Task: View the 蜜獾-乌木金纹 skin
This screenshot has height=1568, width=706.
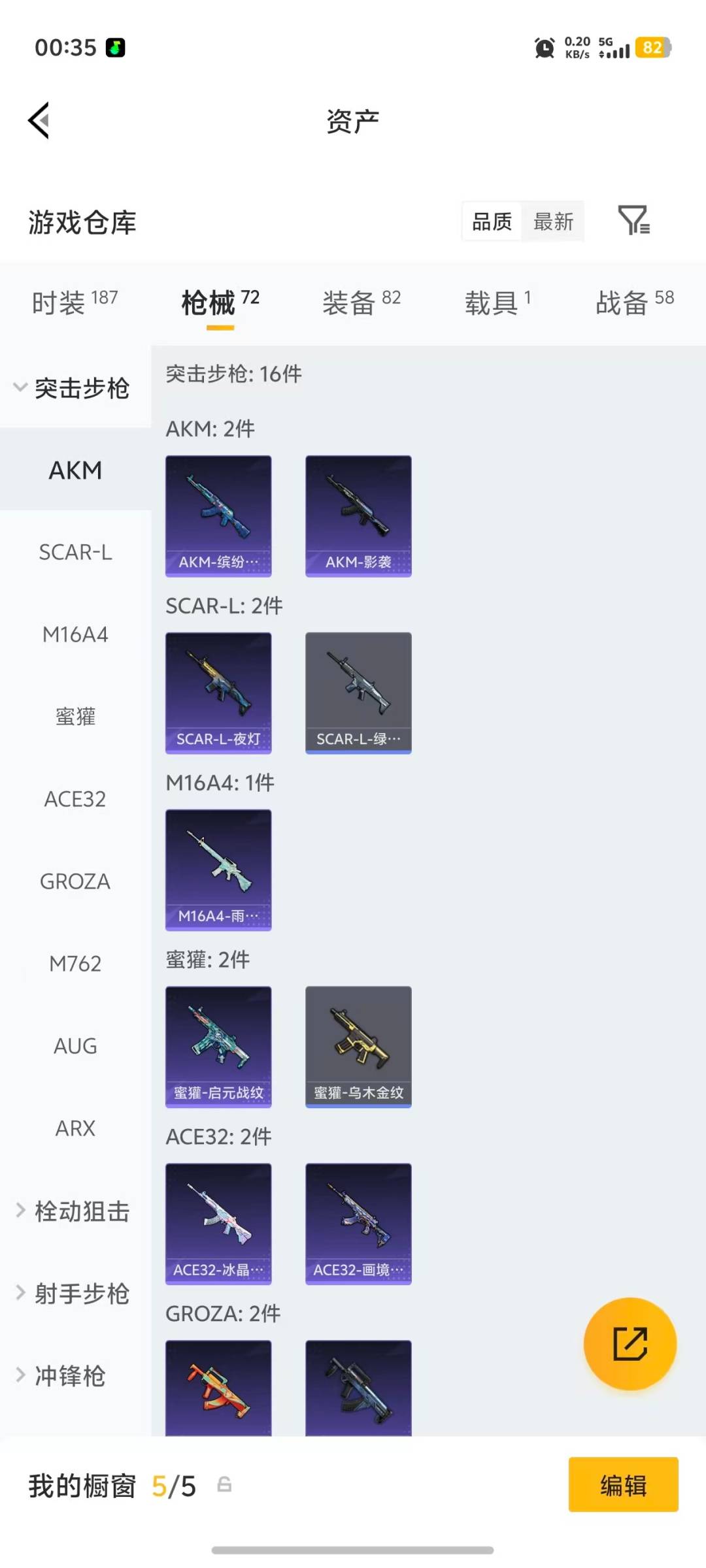Action: click(358, 1047)
